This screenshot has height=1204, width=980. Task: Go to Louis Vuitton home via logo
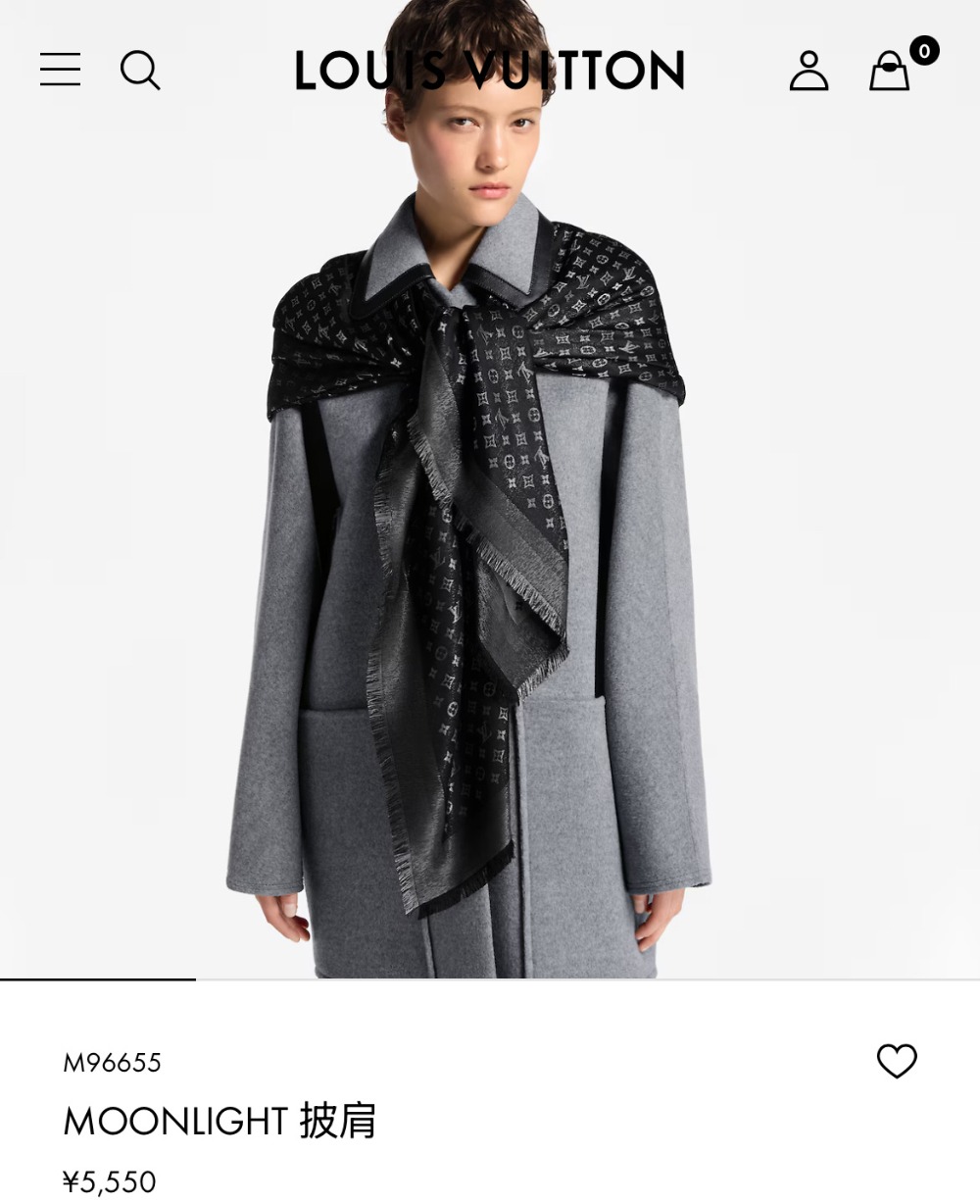click(x=489, y=71)
